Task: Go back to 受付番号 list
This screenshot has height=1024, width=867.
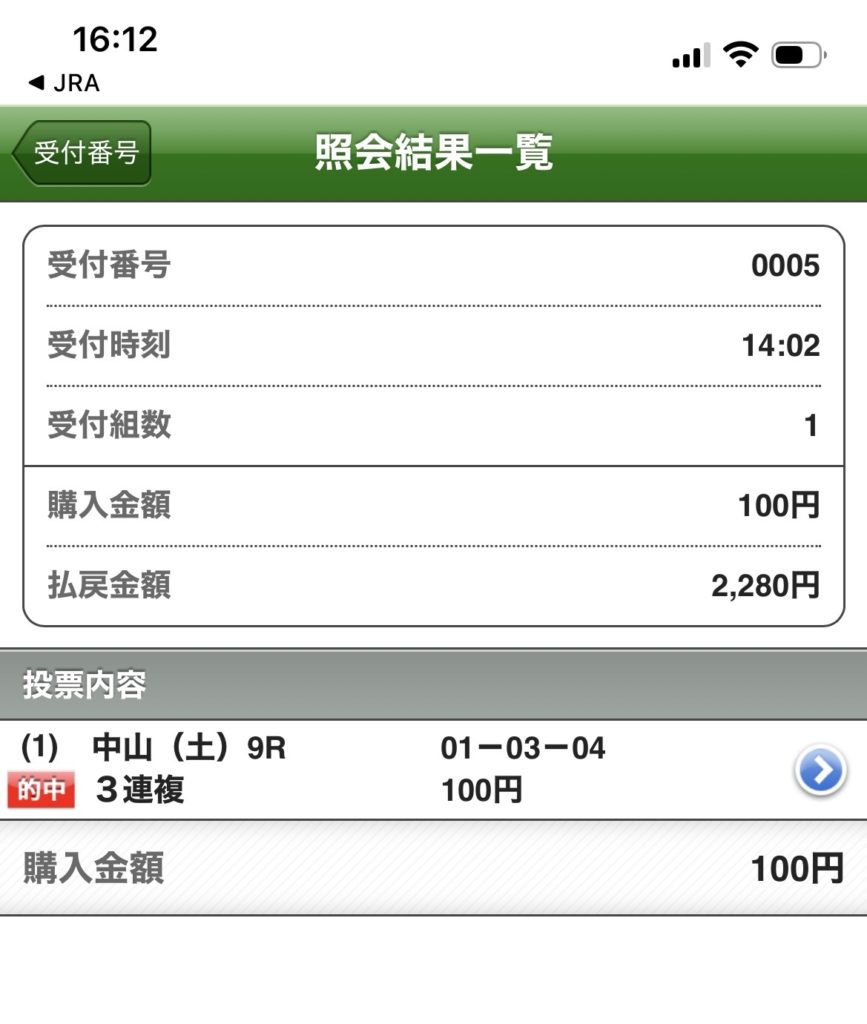Action: point(82,154)
